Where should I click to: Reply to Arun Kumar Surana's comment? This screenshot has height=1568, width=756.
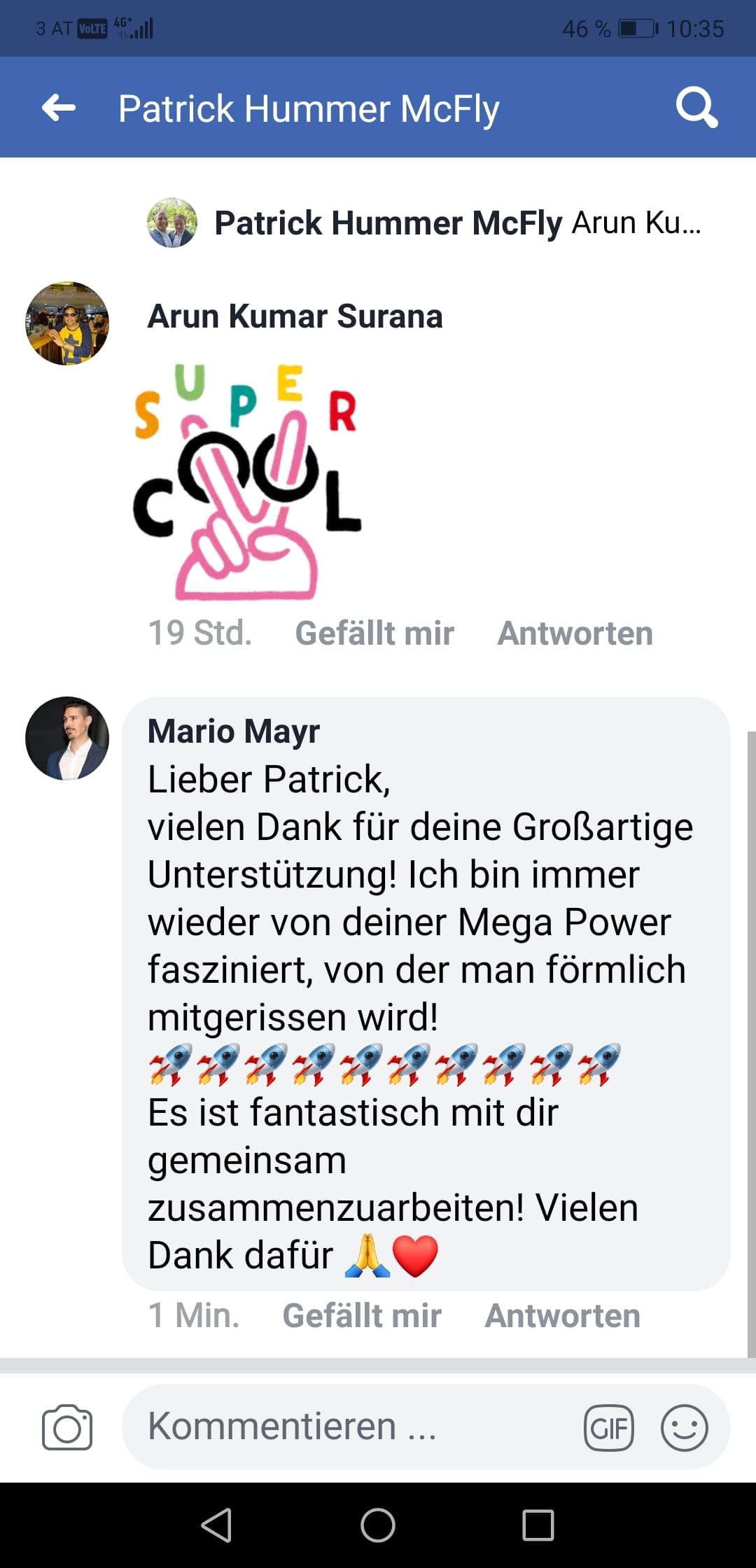click(x=575, y=633)
